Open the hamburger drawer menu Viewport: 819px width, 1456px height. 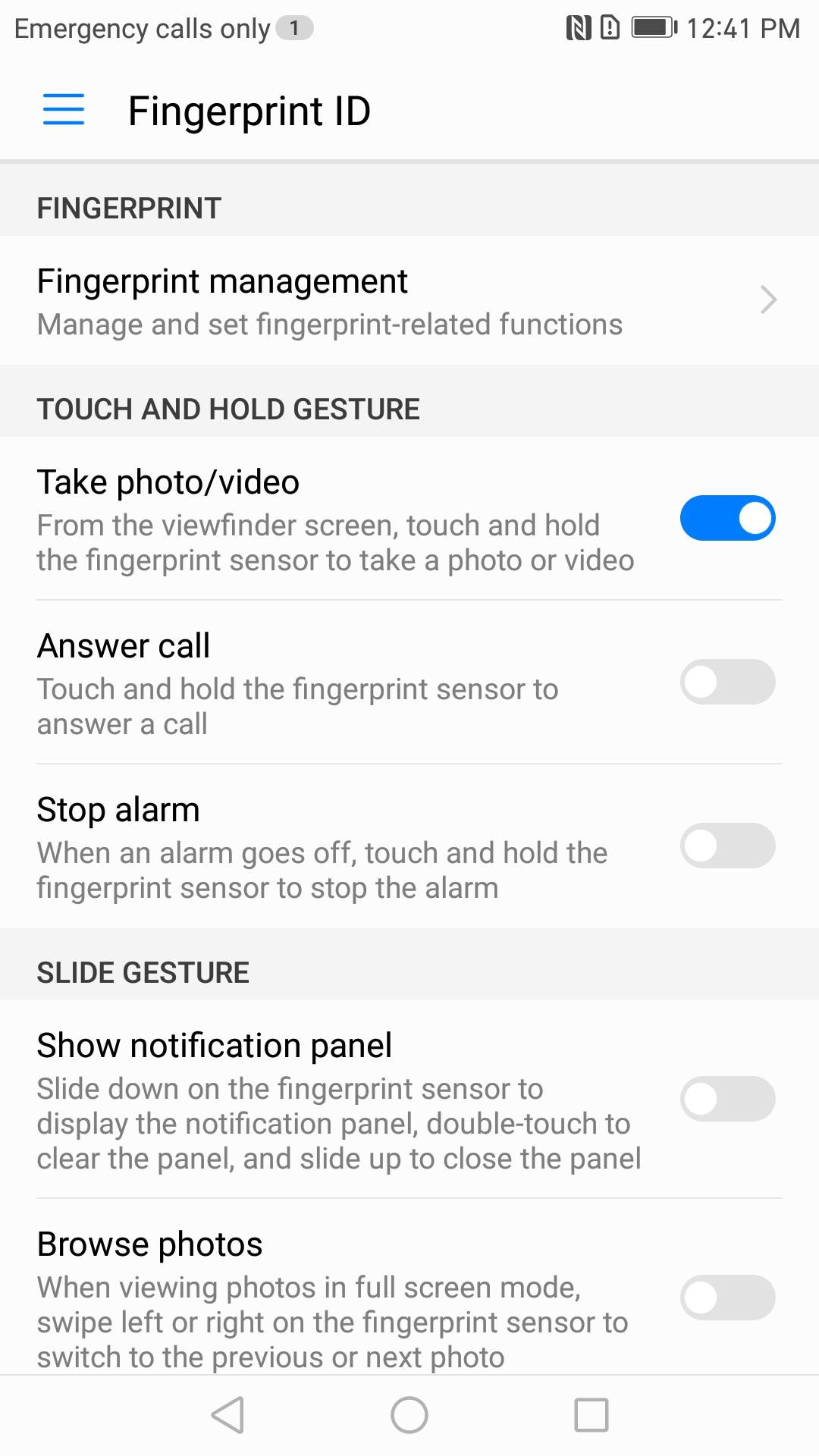point(64,109)
